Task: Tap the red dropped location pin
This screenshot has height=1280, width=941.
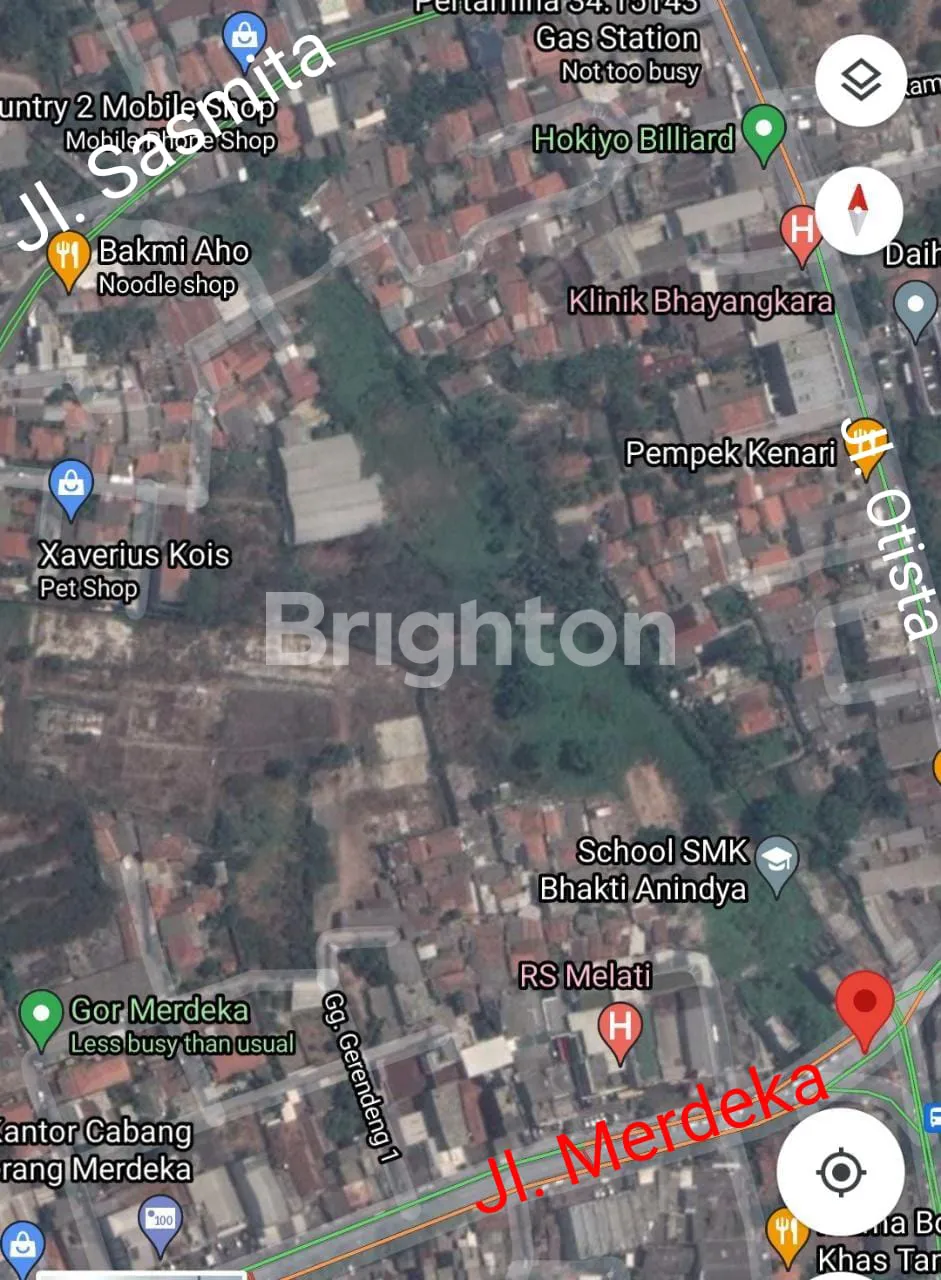Action: coord(865,1007)
